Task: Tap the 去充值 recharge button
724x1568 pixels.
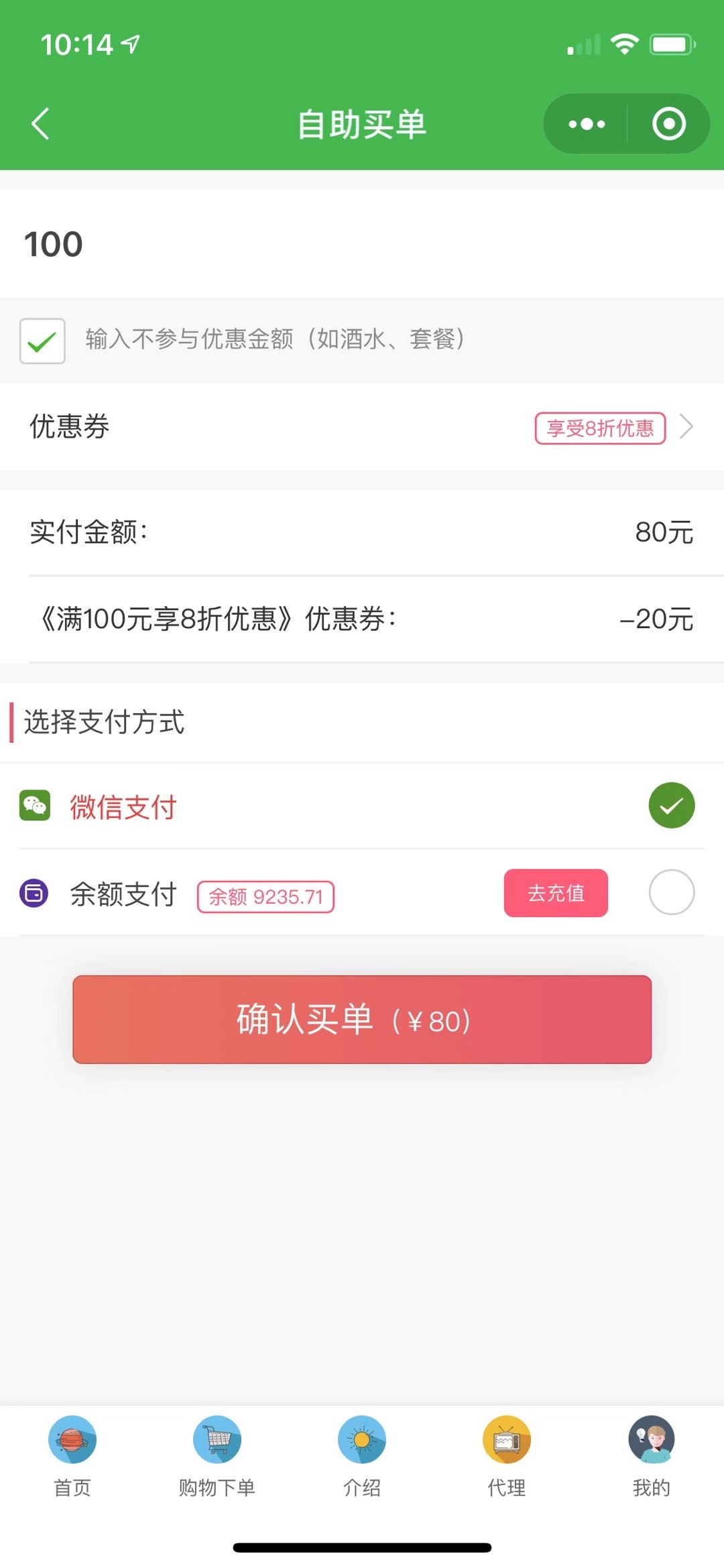Action: 556,893
